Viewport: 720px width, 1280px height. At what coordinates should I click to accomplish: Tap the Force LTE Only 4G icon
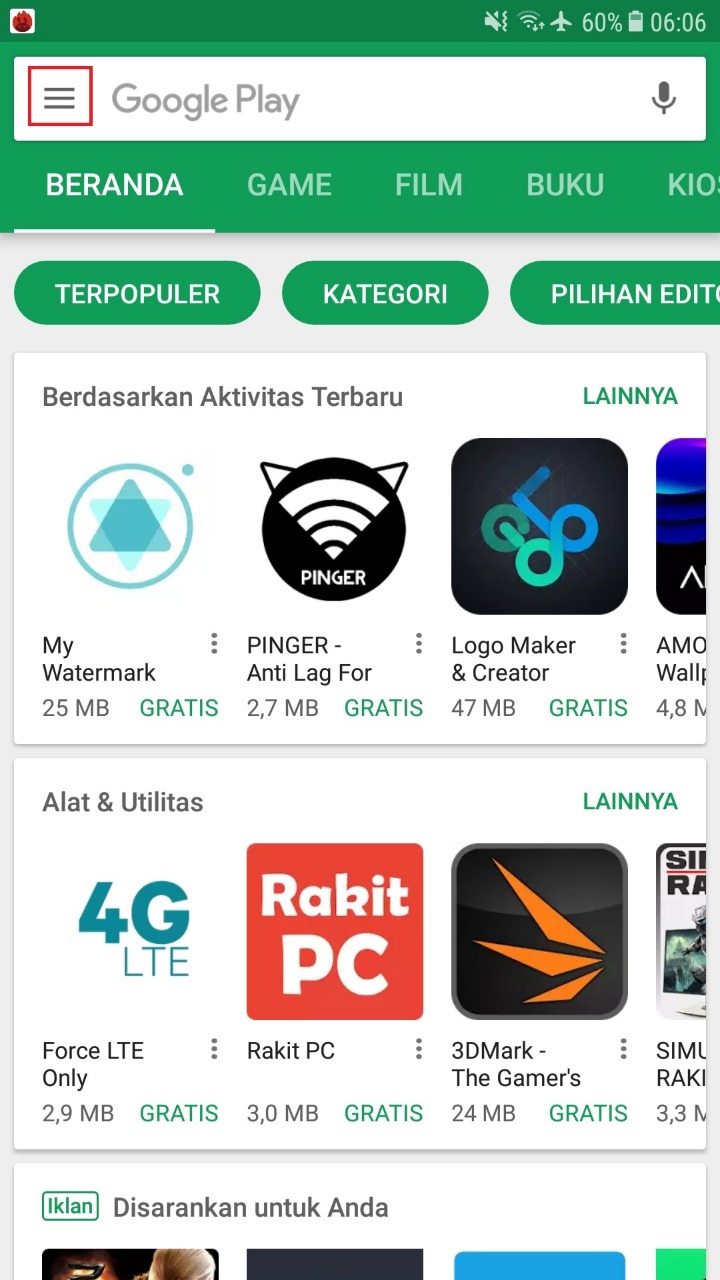pyautogui.click(x=130, y=930)
